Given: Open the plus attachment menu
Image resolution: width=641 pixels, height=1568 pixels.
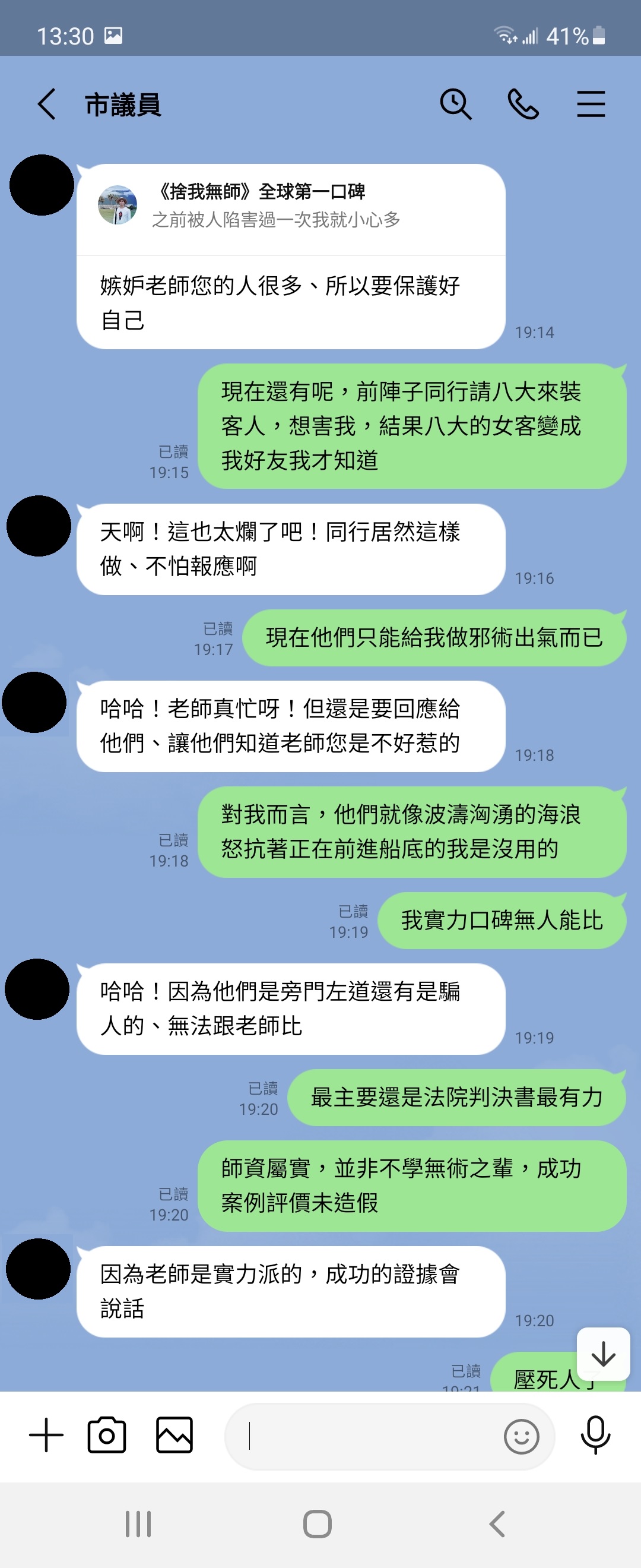Looking at the screenshot, I should pyautogui.click(x=46, y=1436).
